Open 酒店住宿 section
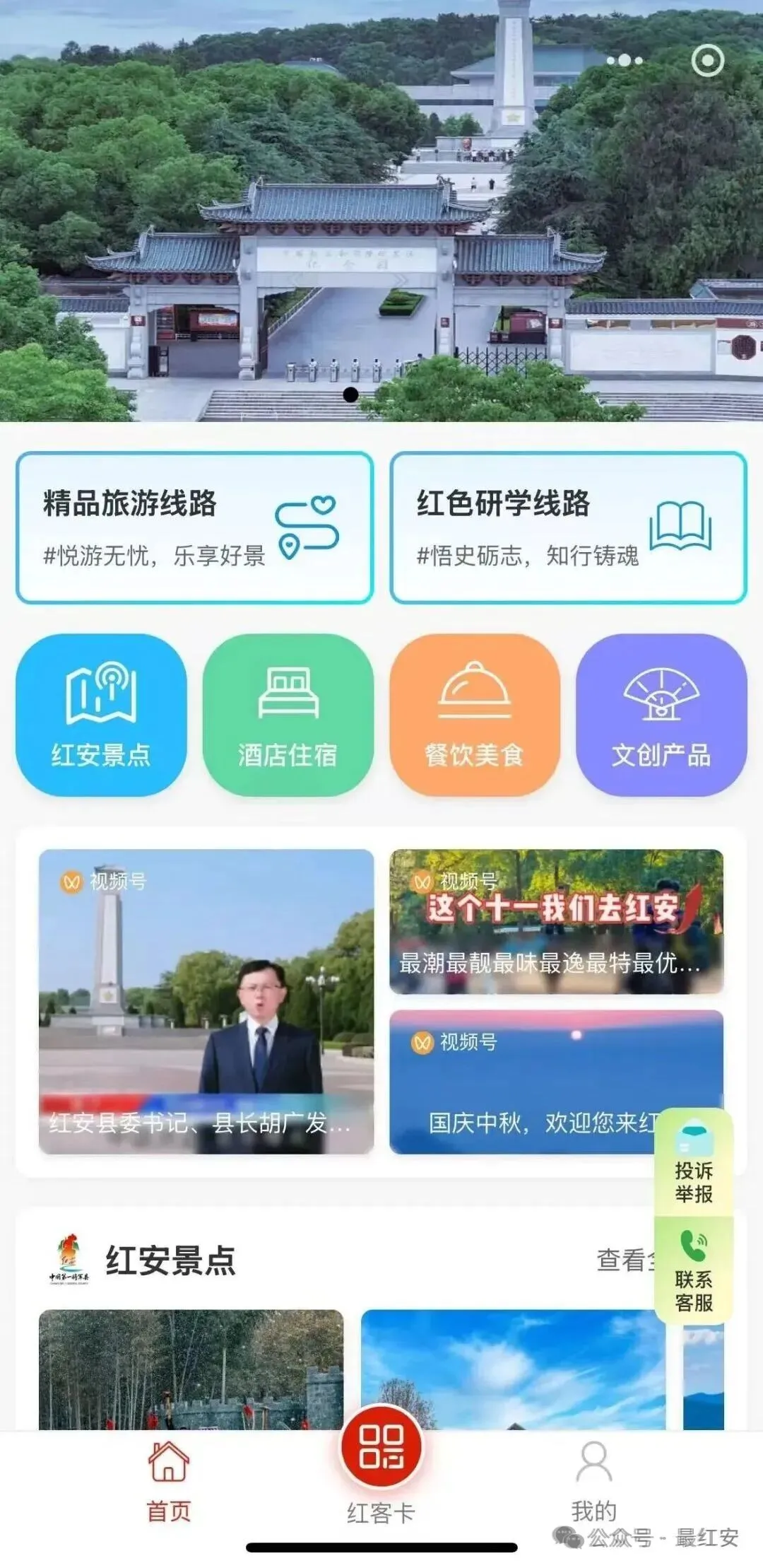 click(288, 714)
